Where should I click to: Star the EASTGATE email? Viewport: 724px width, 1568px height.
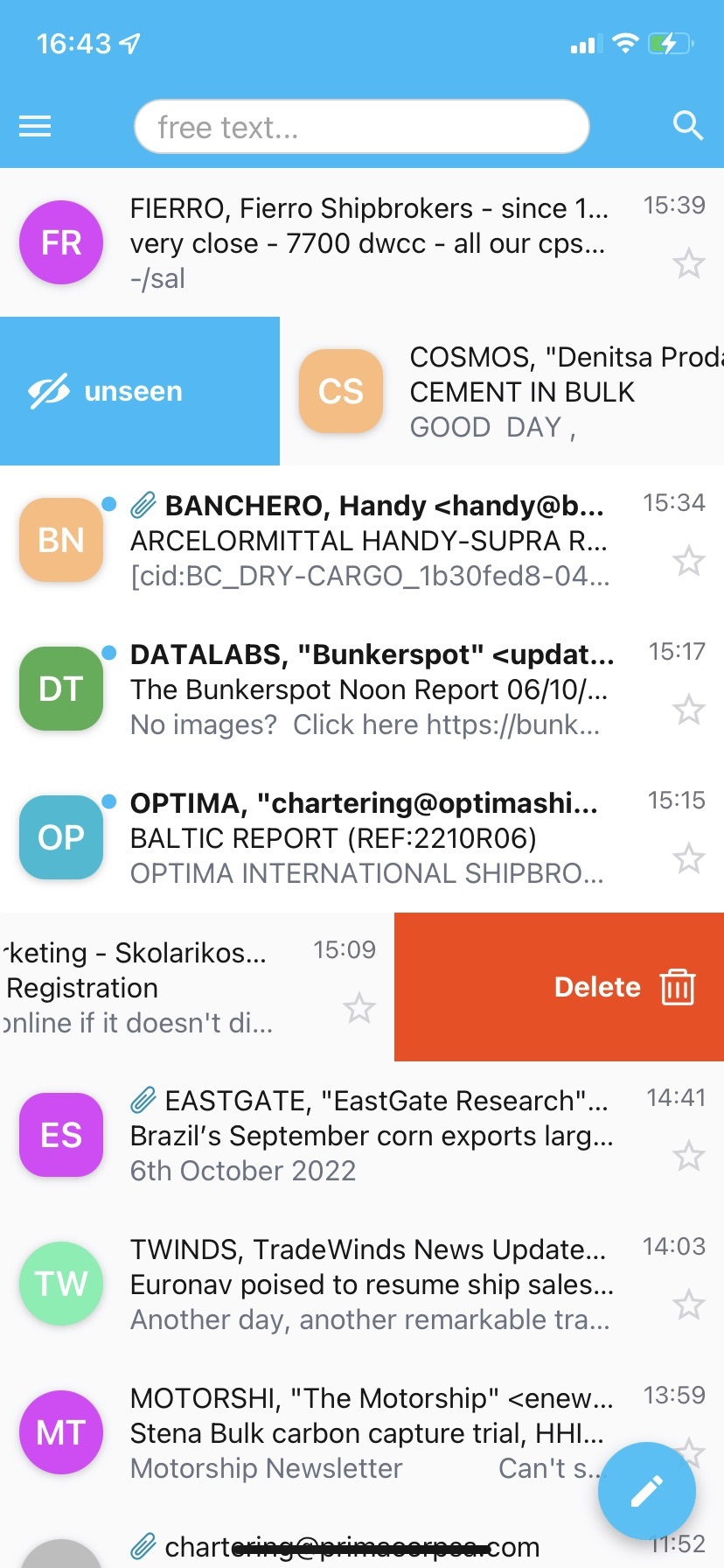click(x=689, y=1156)
